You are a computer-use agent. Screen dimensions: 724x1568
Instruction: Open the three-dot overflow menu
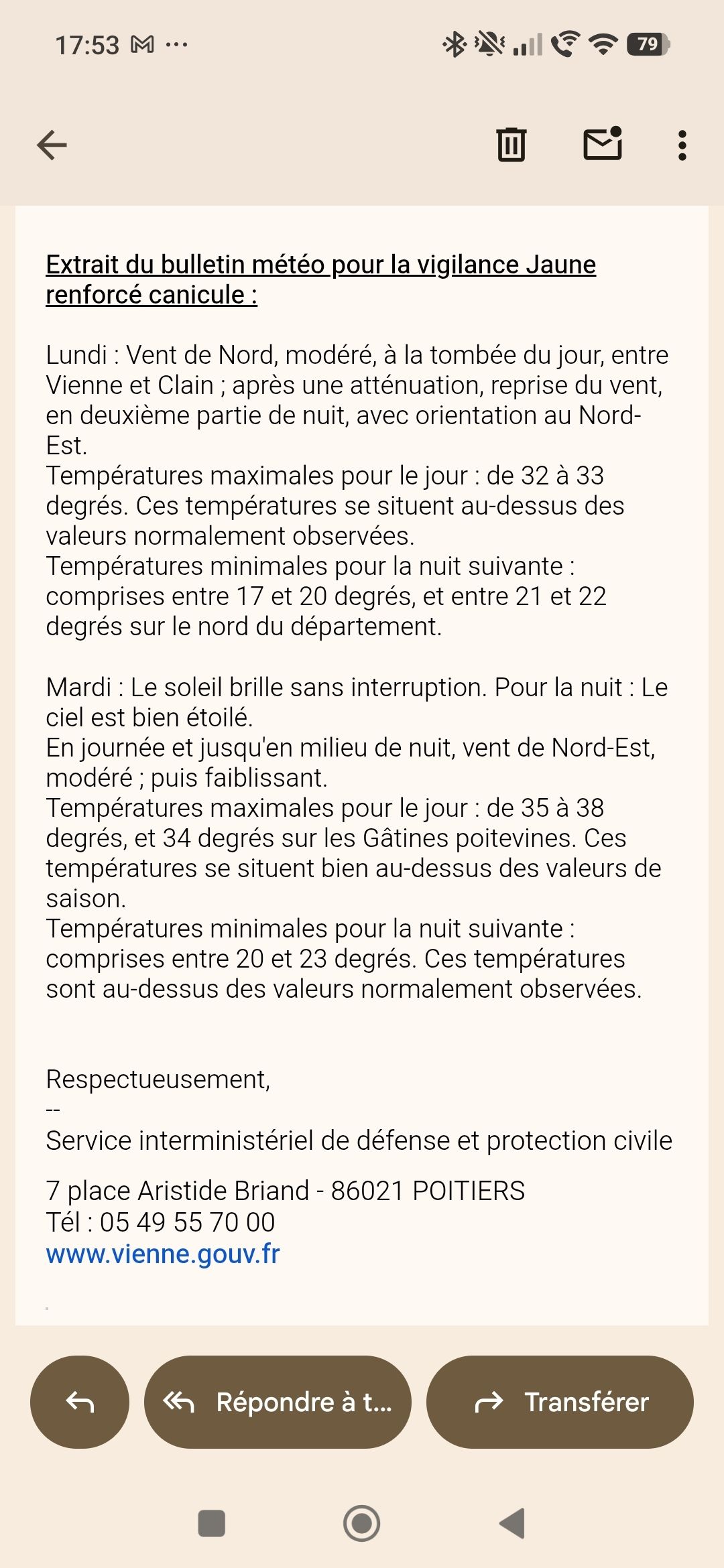[x=682, y=145]
